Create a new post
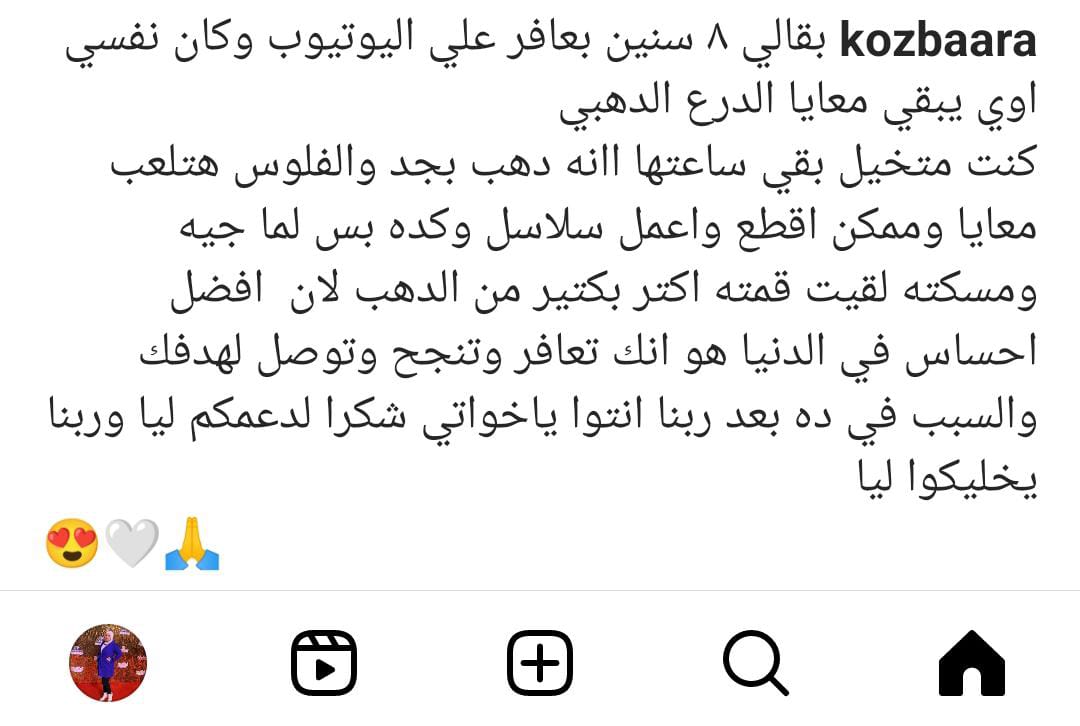The image size is (1080, 726). coord(540,663)
